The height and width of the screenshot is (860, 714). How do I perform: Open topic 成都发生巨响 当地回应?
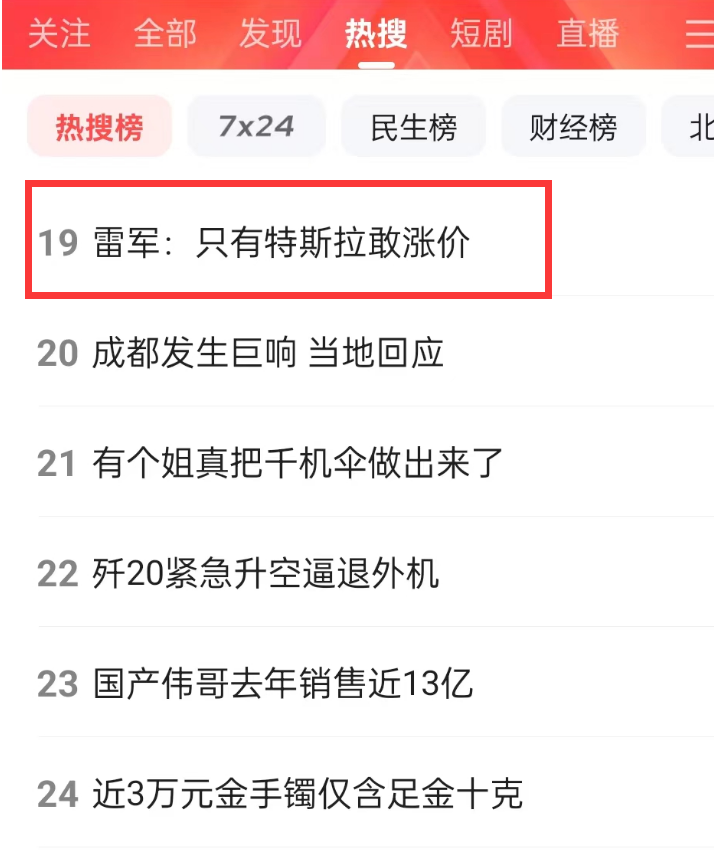pyautogui.click(x=267, y=353)
